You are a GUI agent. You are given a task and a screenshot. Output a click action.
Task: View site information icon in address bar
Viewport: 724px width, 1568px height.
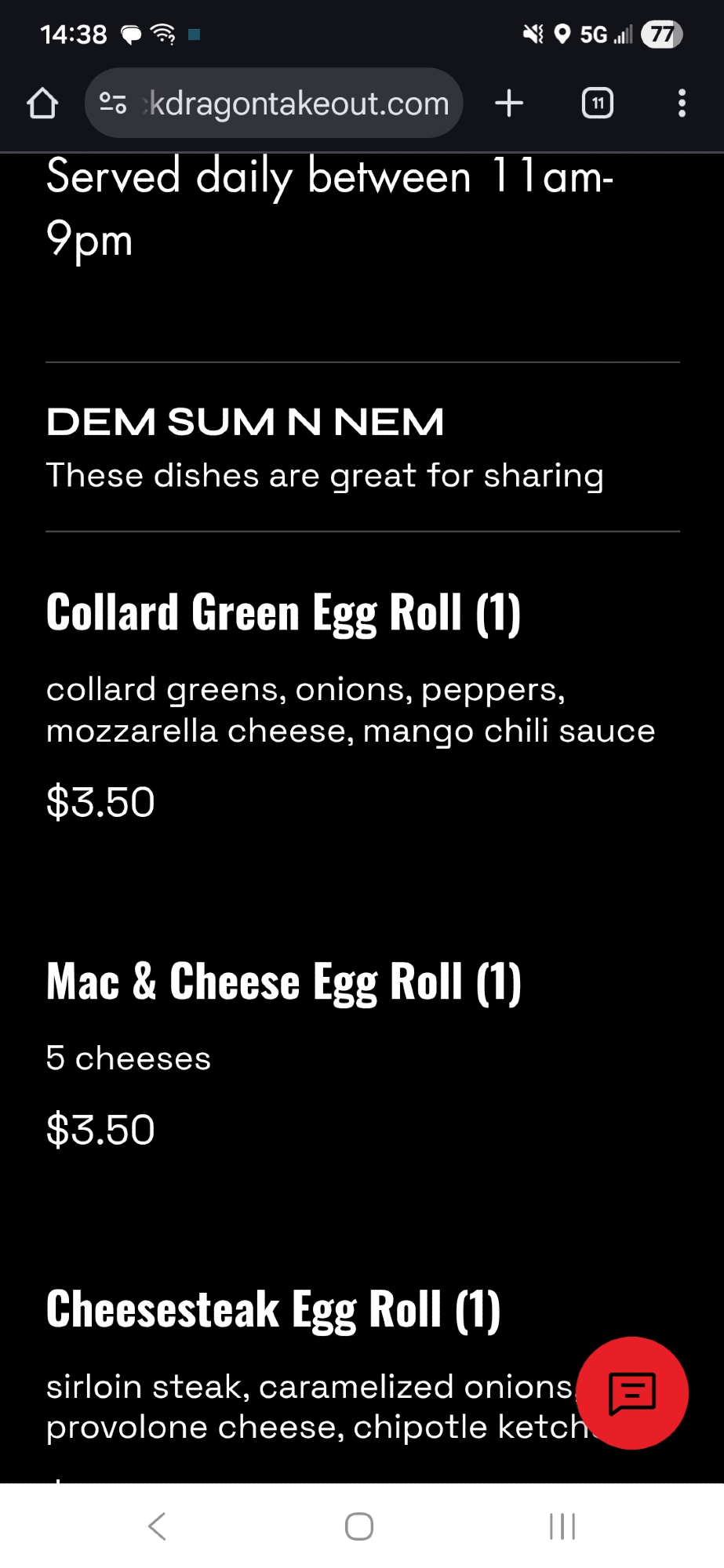pyautogui.click(x=113, y=103)
